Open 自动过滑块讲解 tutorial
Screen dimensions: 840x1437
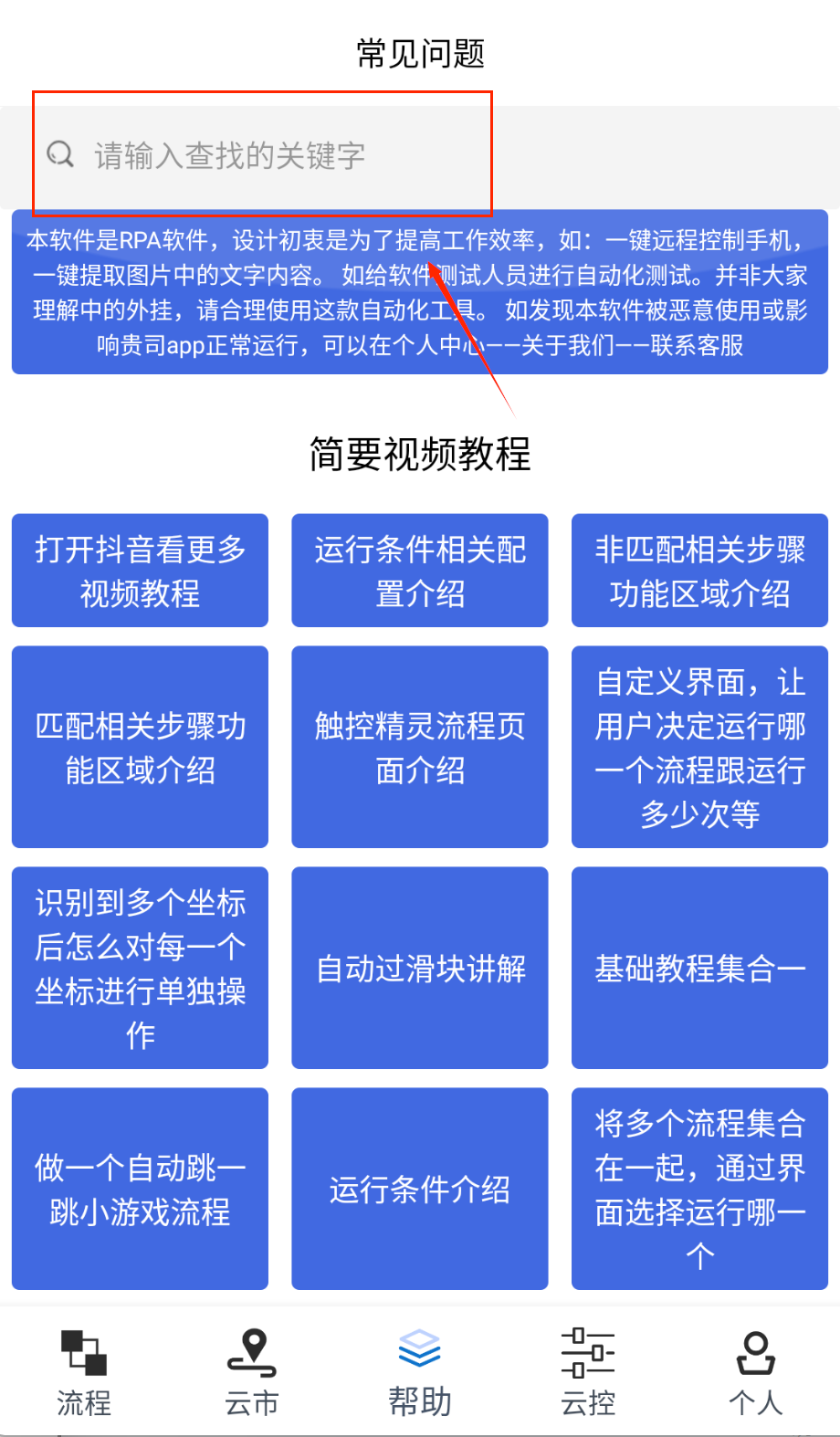(420, 968)
